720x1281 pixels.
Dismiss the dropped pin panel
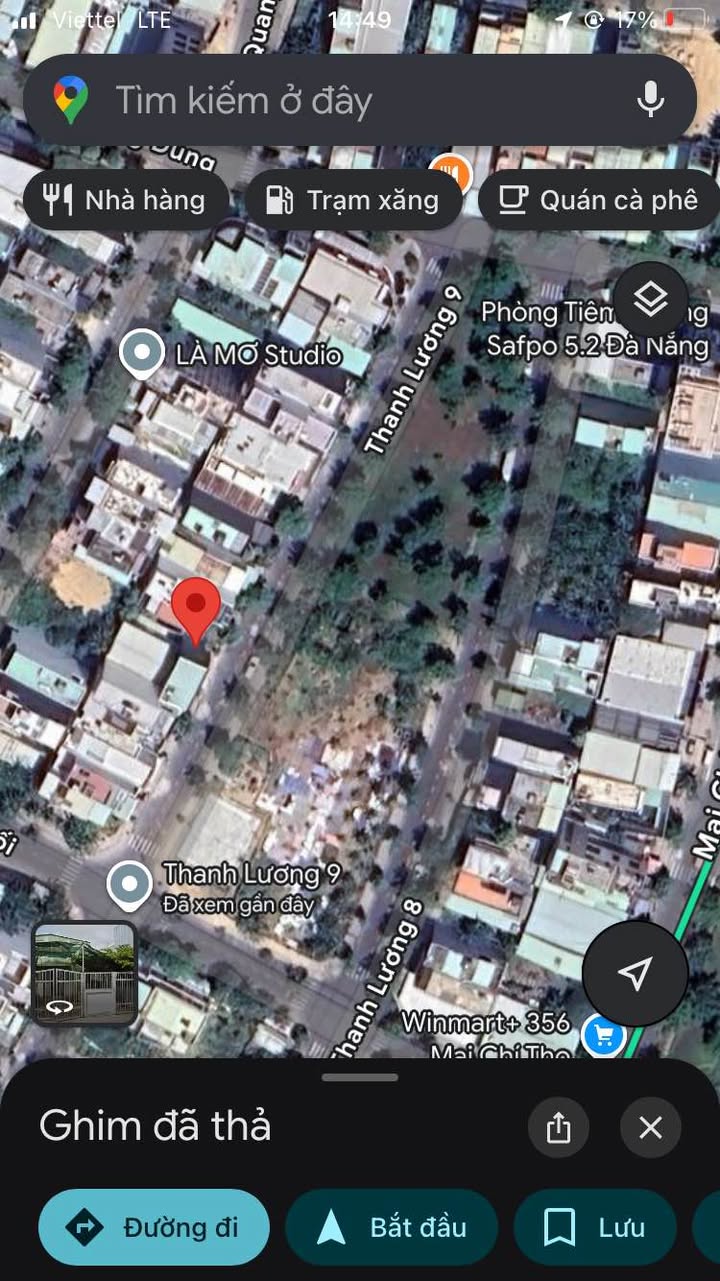(651, 1128)
